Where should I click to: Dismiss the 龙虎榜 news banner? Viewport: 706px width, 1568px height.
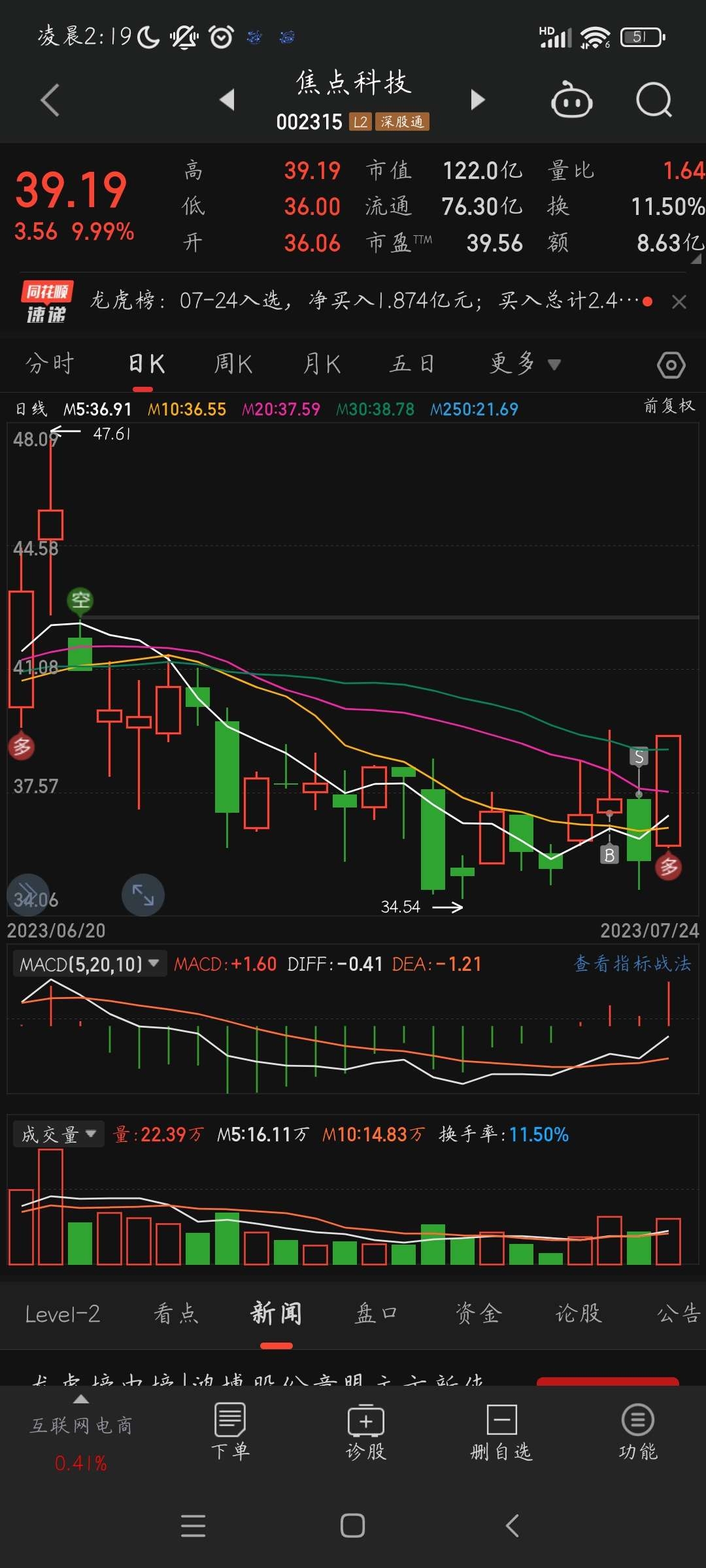[x=679, y=302]
